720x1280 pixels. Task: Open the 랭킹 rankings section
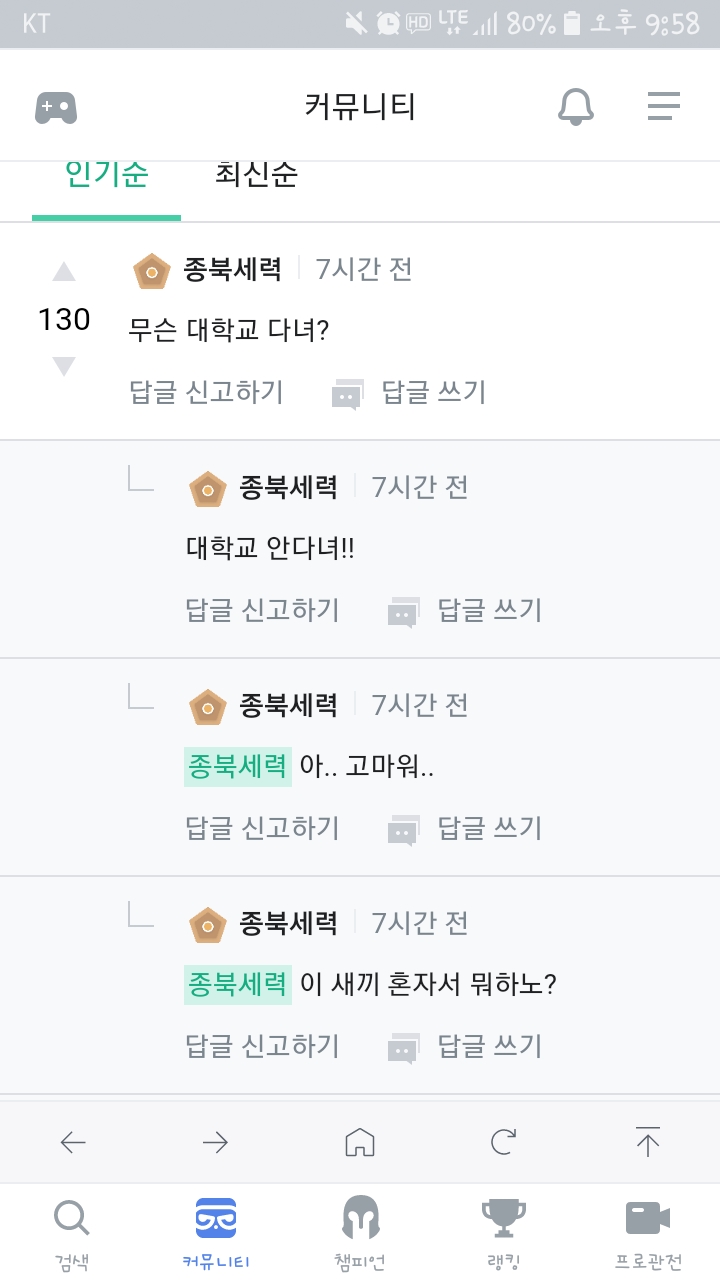tap(504, 1227)
